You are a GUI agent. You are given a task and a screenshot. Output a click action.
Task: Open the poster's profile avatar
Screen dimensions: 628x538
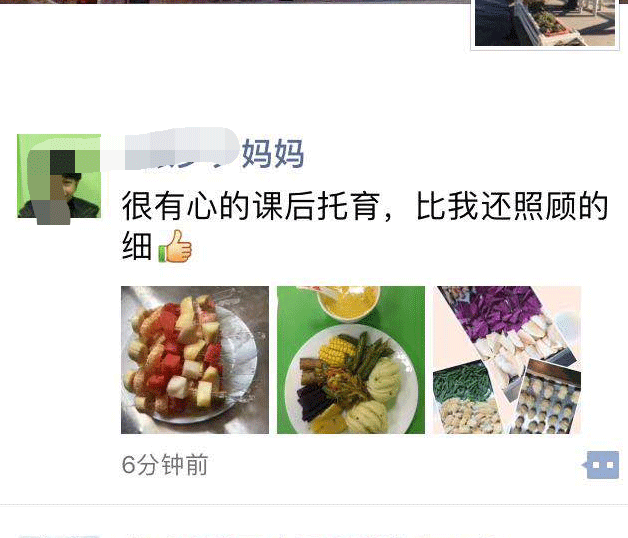point(59,176)
